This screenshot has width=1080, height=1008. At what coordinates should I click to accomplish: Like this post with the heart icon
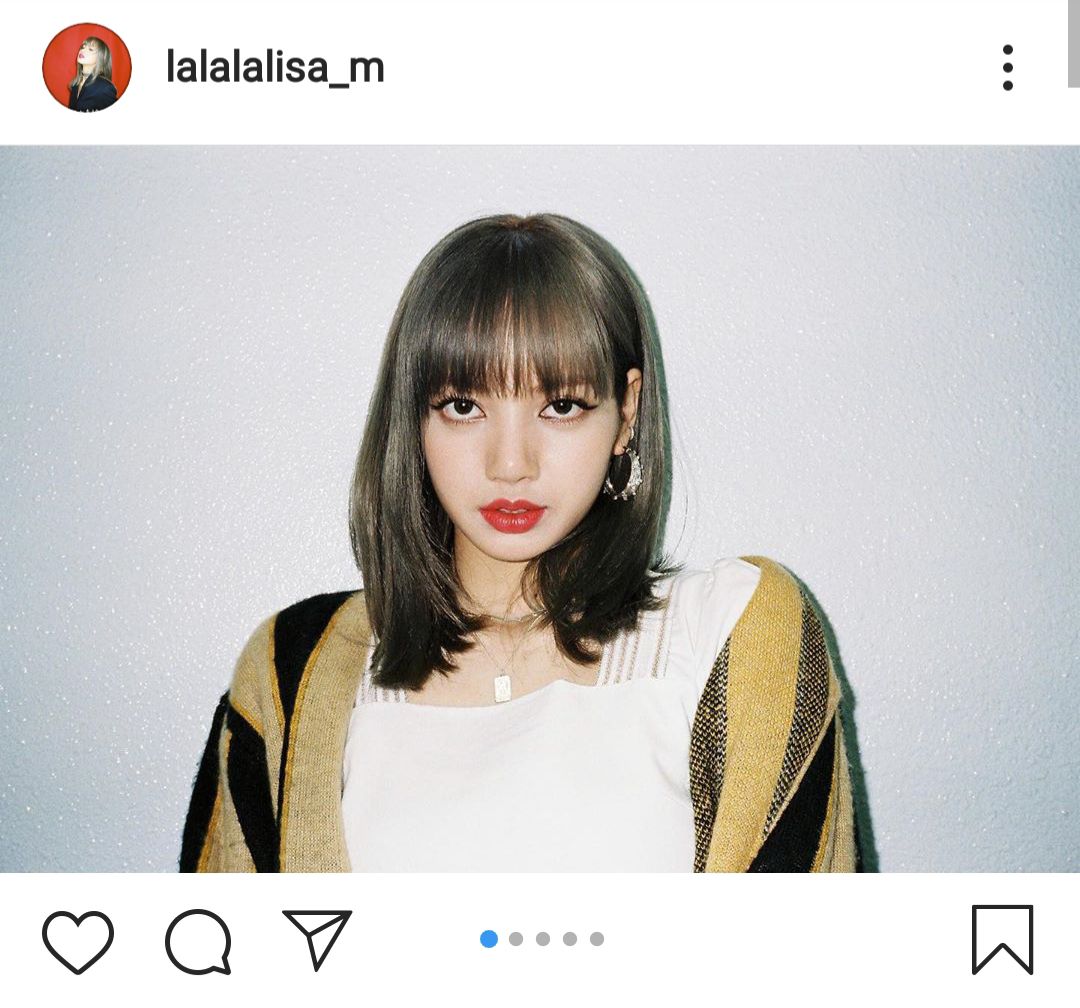click(78, 941)
